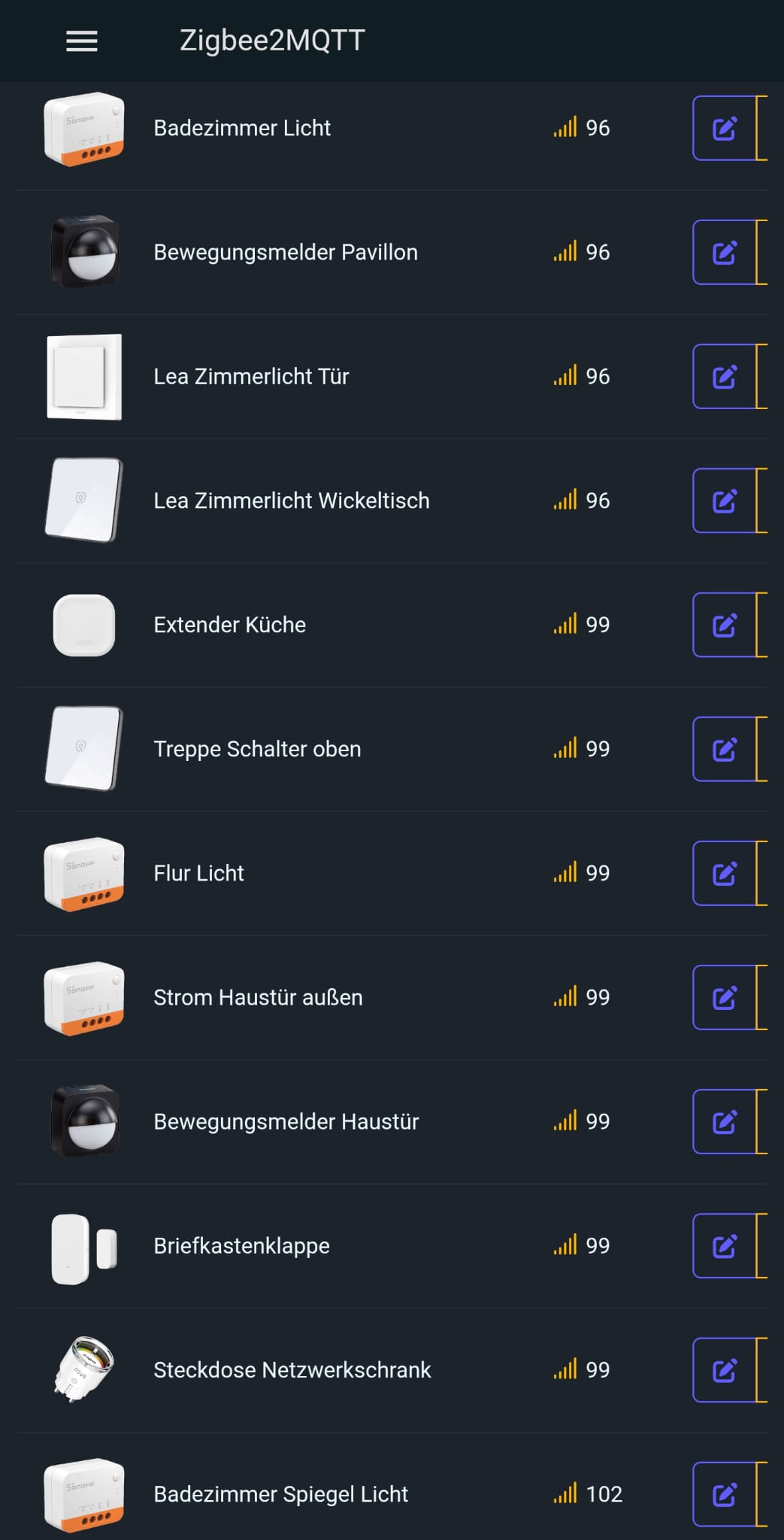Screen dimensions: 784x1540
Task: Edit Steckdose Netzwerkschrank plug
Action: [x=724, y=1370]
